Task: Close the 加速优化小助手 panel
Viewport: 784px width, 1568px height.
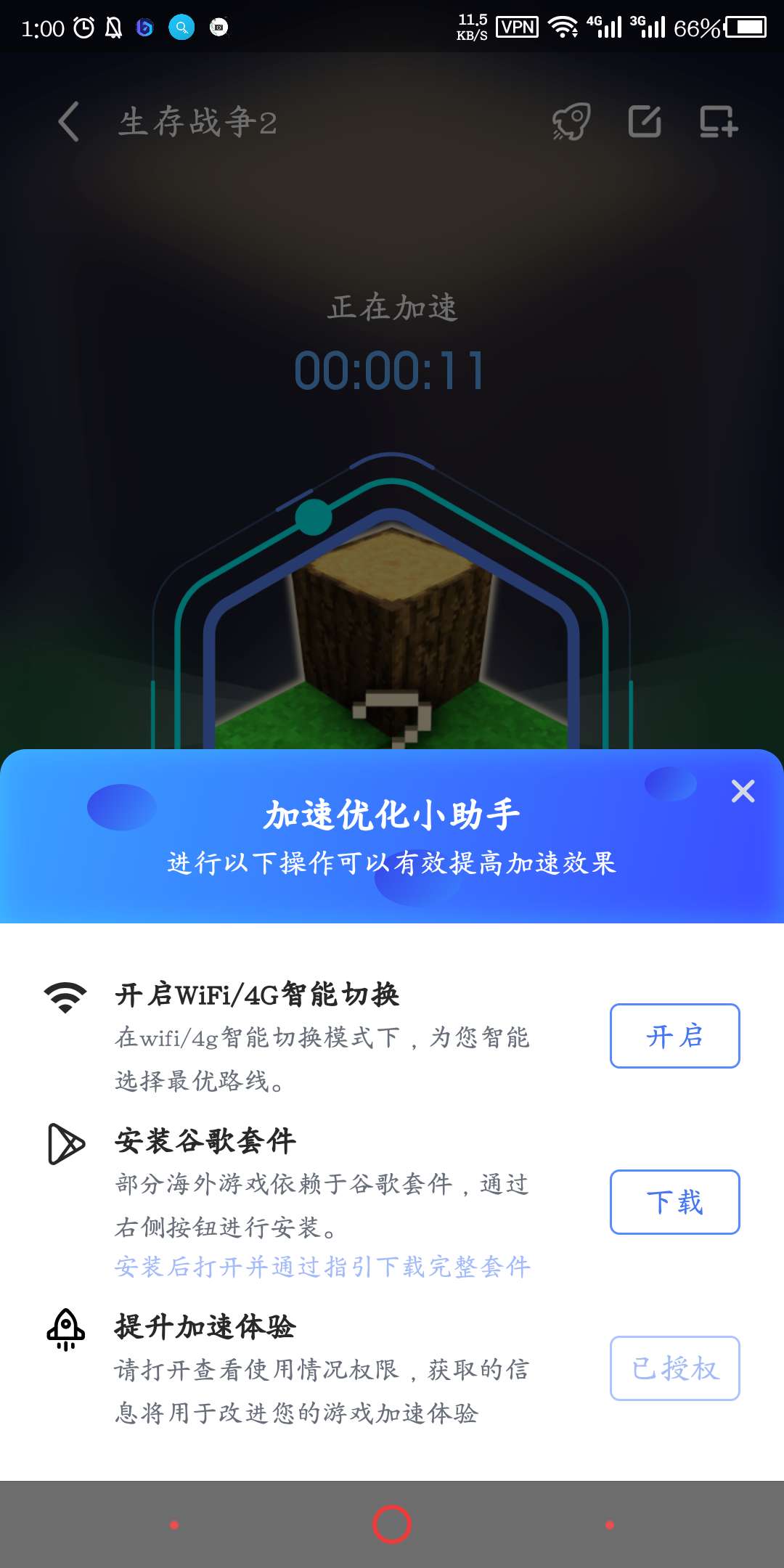Action: pos(743,791)
